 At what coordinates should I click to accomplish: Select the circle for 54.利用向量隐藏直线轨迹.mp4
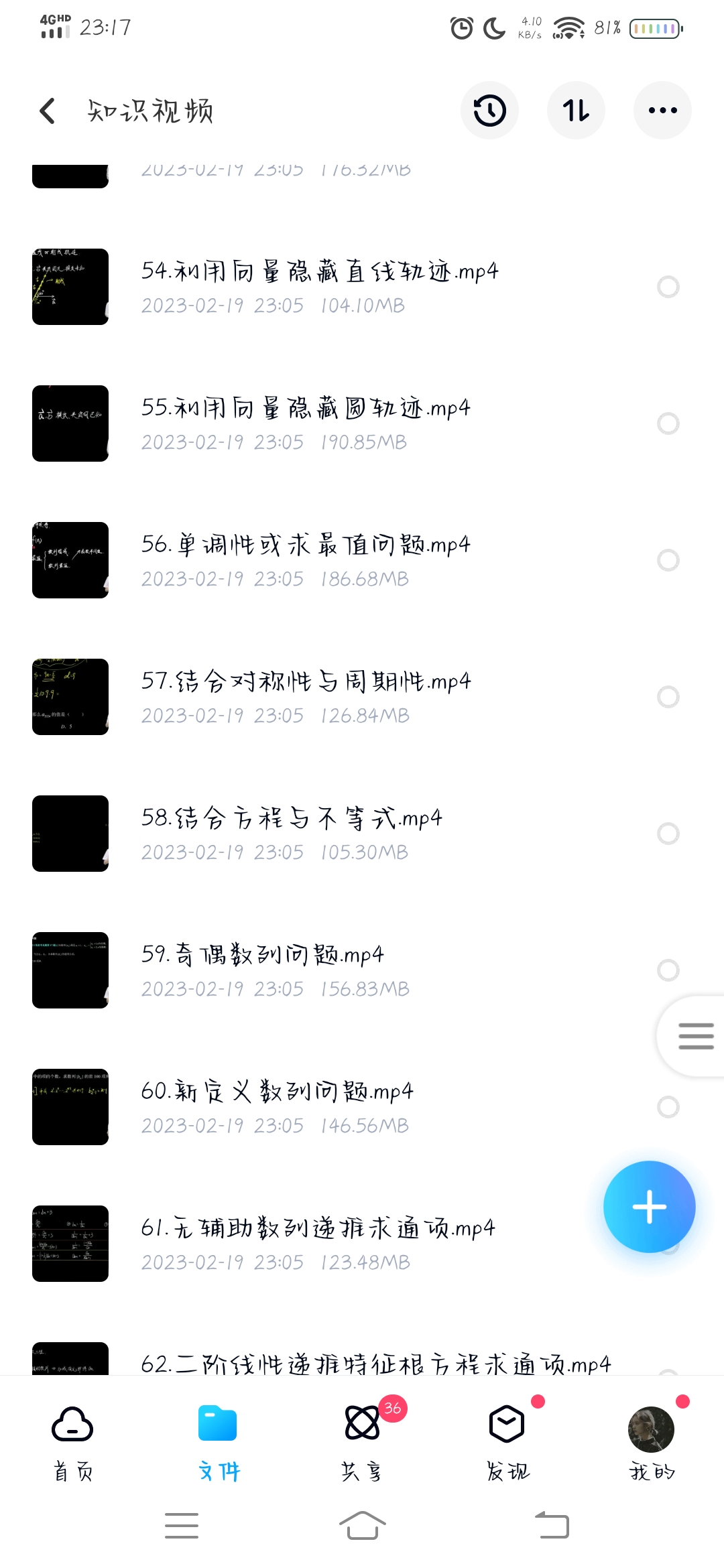(x=668, y=287)
